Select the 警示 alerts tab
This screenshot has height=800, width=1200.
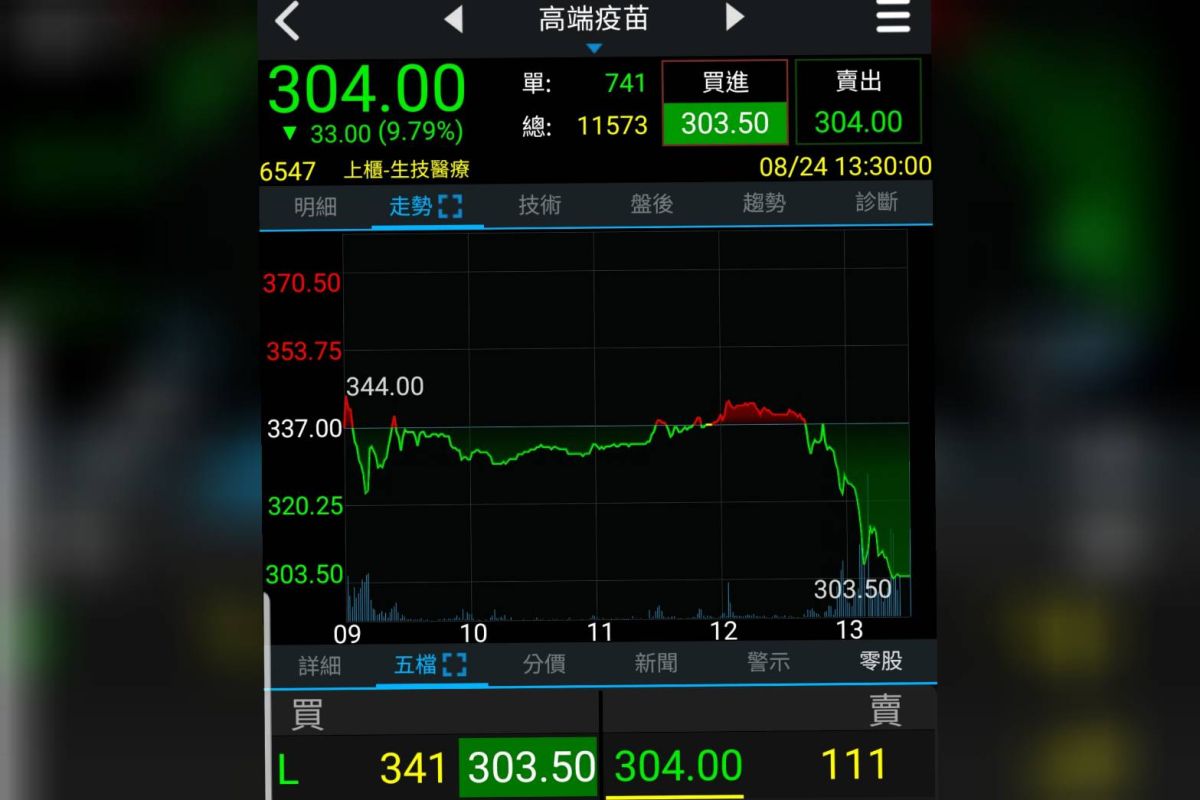(768, 662)
